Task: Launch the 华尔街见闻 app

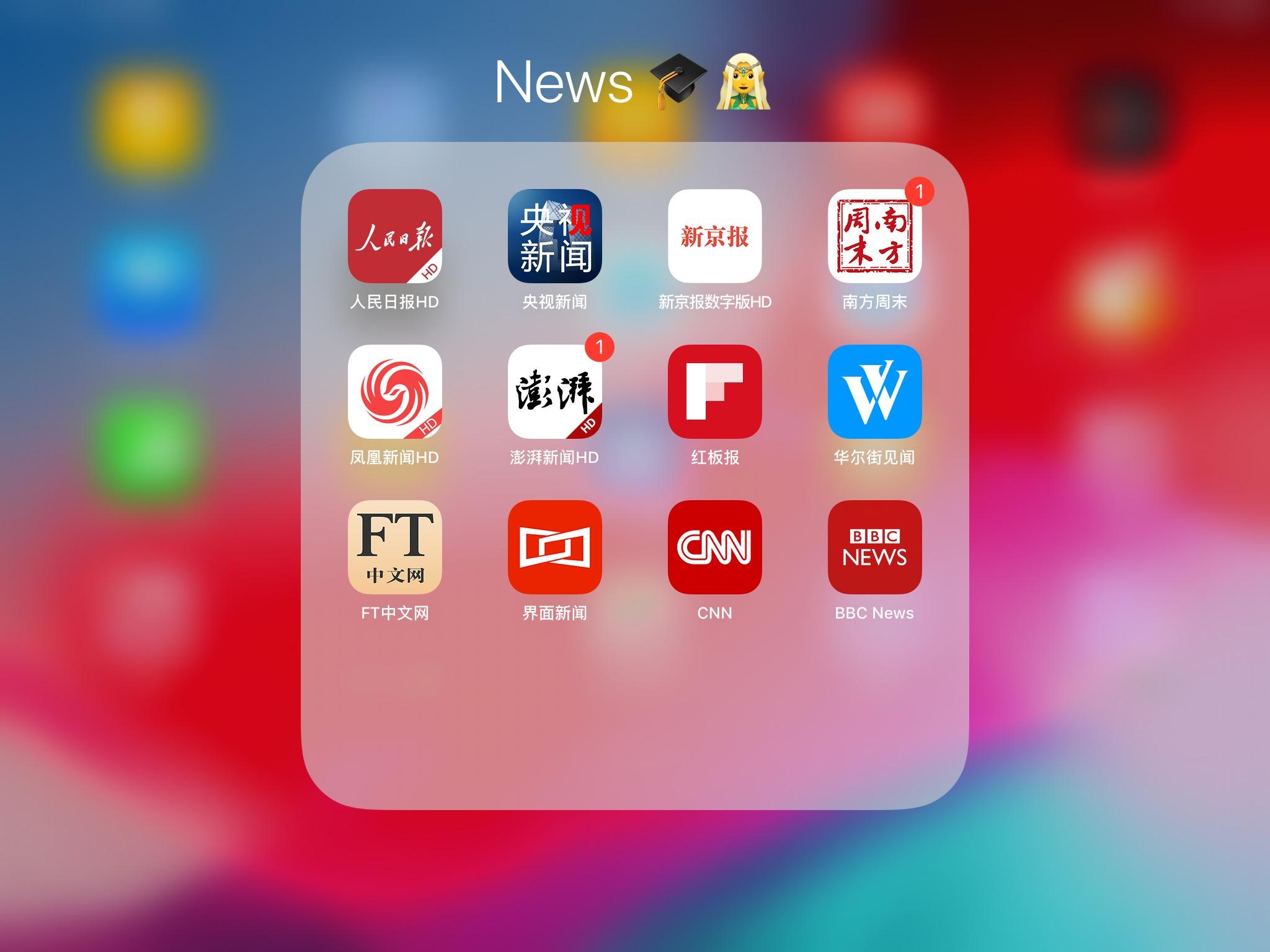Action: point(874,392)
